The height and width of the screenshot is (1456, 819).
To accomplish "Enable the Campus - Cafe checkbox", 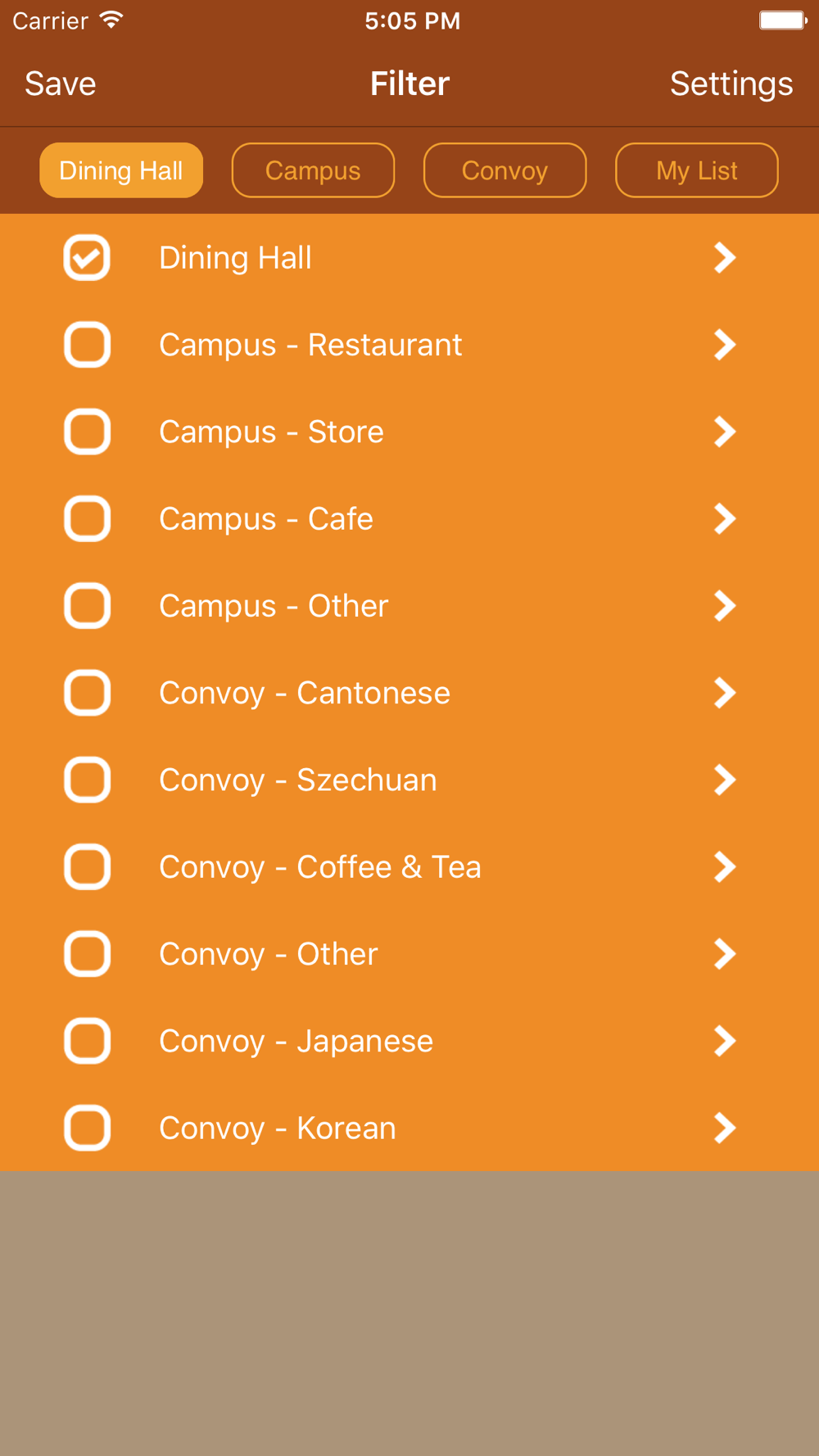I will [87, 519].
